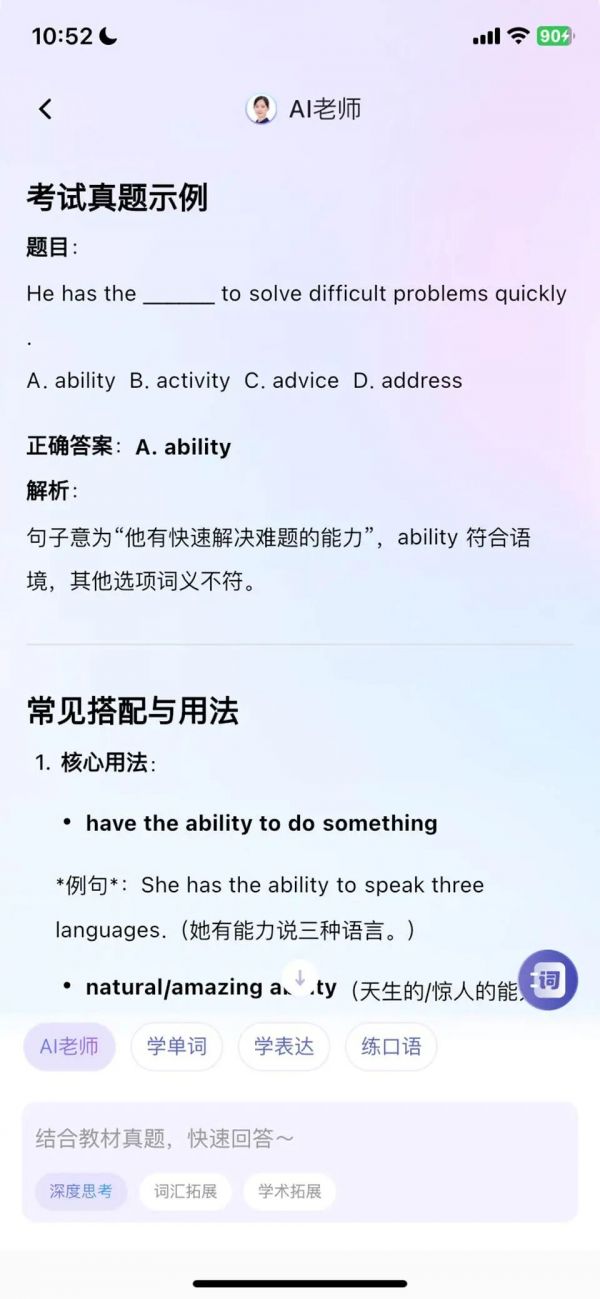This screenshot has width=600, height=1299.
Task: Switch to the 学表达 chip
Action: coord(284,1046)
